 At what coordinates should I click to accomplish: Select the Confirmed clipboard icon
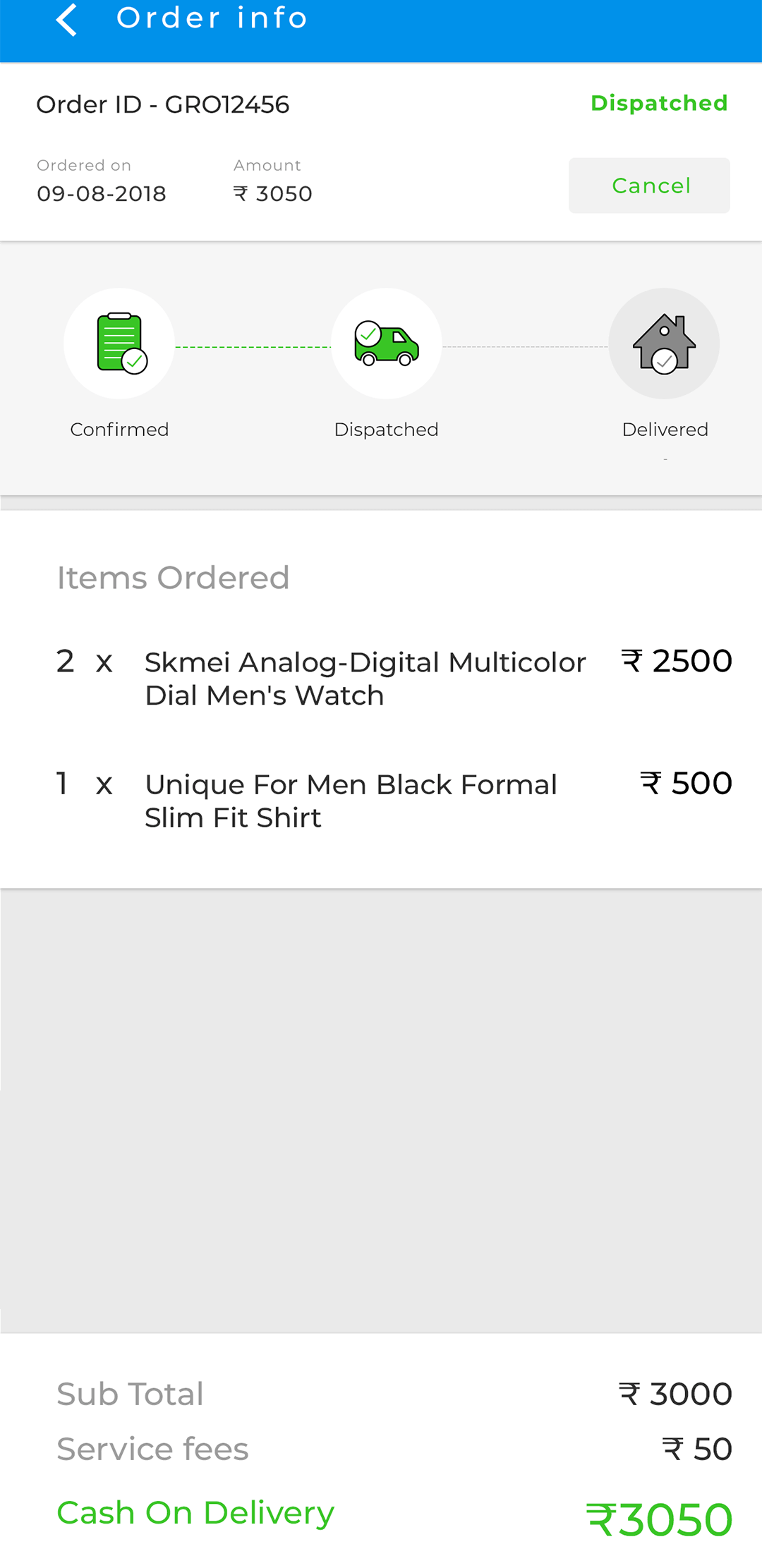pos(119,344)
